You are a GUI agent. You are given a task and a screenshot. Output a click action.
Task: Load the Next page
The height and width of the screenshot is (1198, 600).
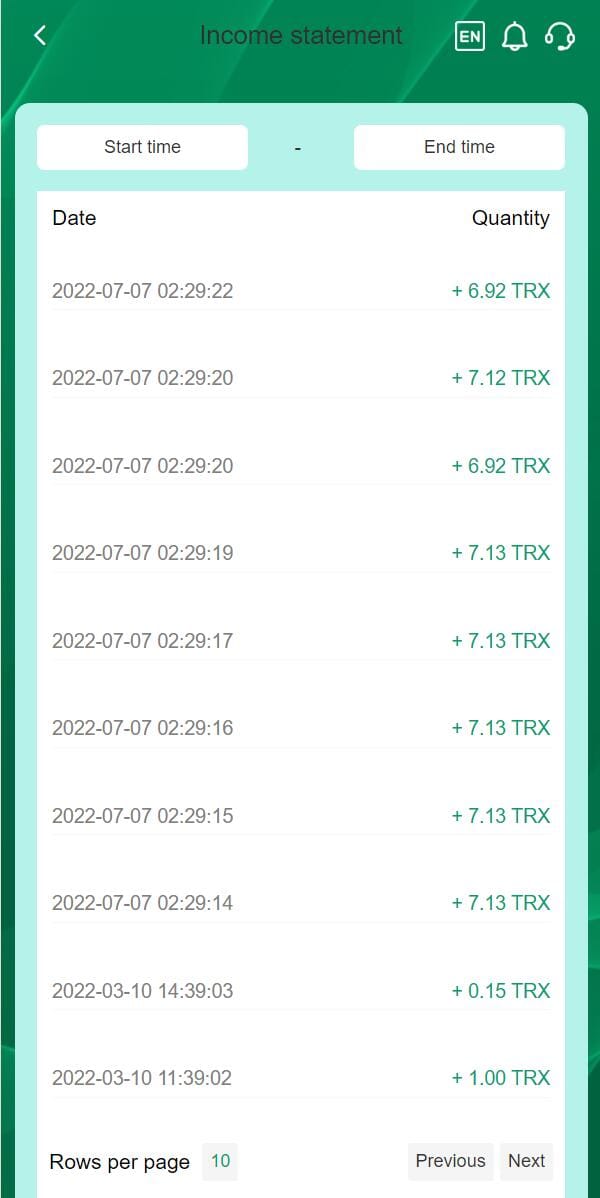(526, 1161)
